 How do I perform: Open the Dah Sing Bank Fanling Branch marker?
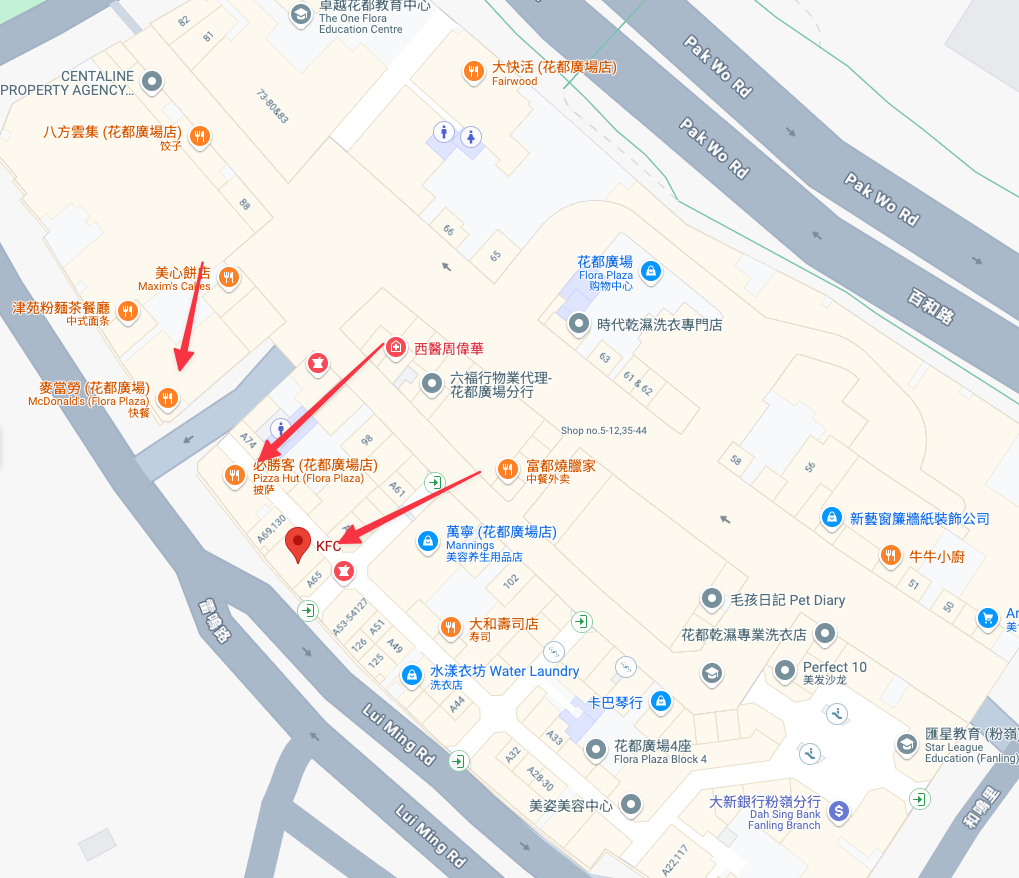tap(839, 809)
